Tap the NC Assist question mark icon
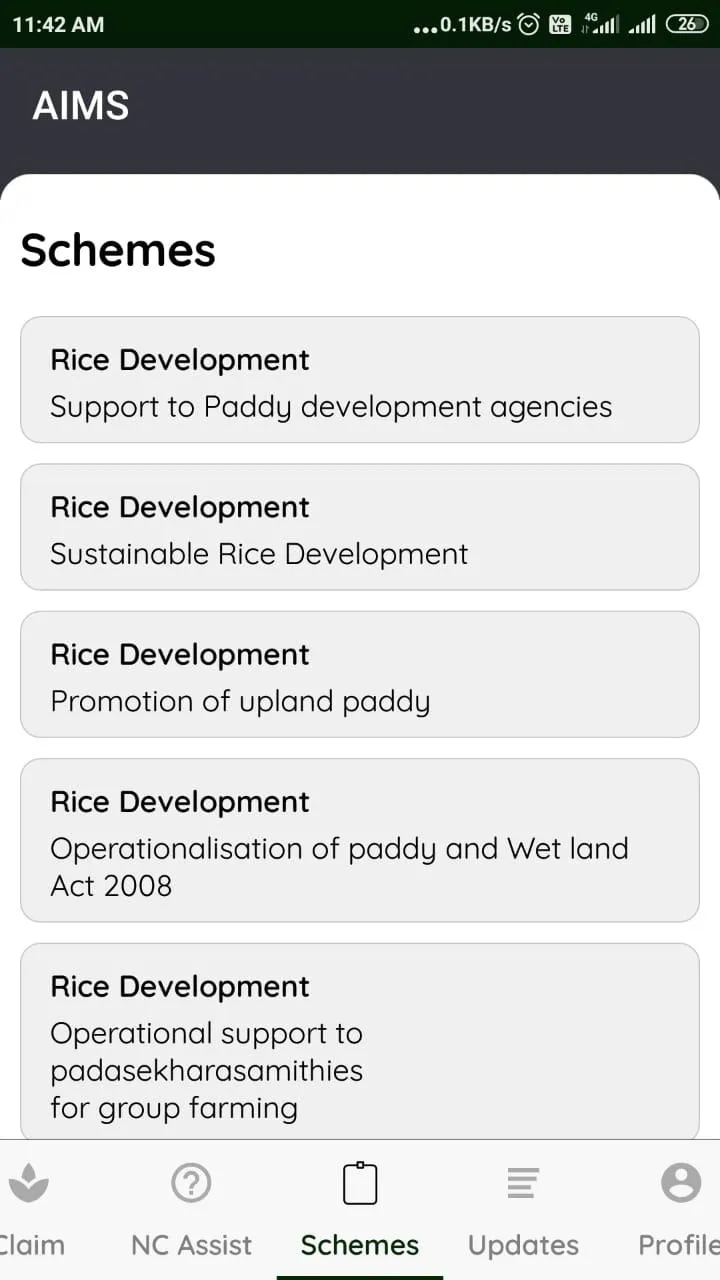The height and width of the screenshot is (1280, 720). 191,1183
